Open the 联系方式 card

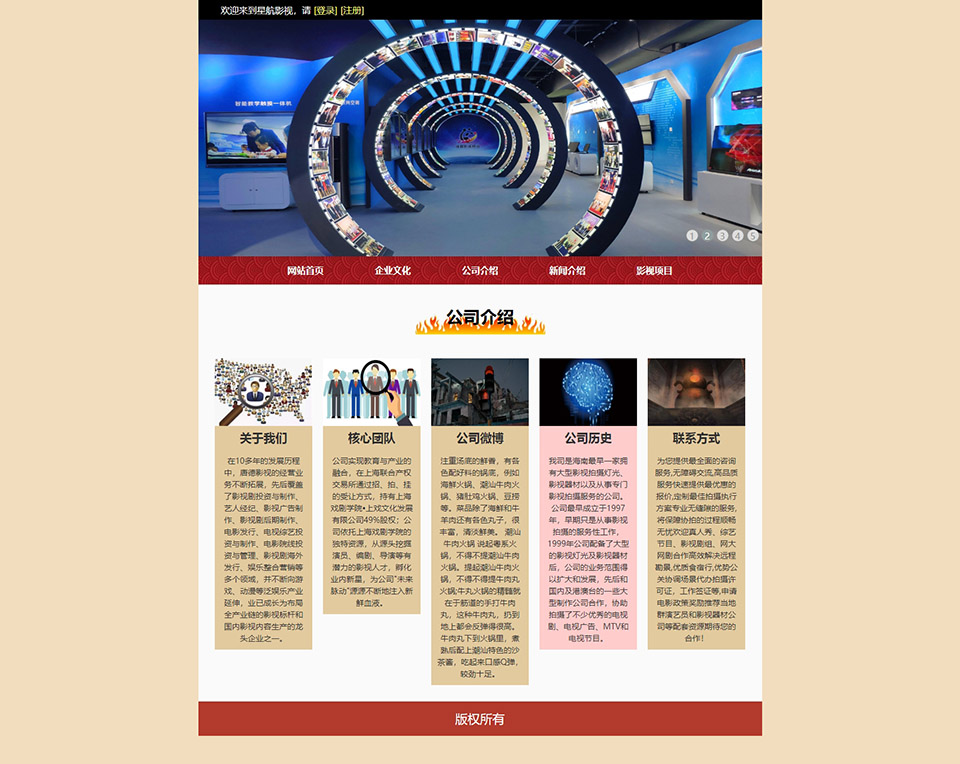pos(696,438)
